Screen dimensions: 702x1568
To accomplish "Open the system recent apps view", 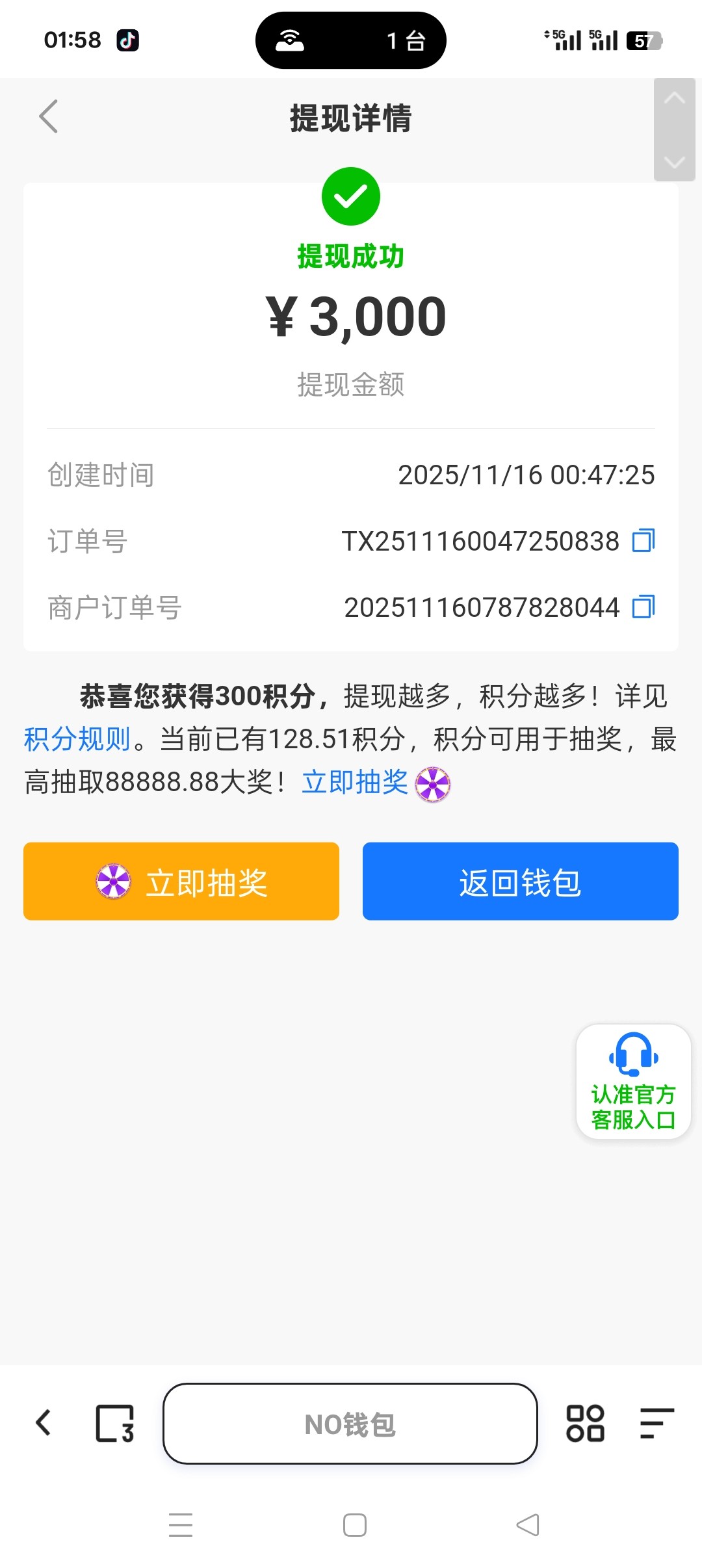I will pos(181,1525).
